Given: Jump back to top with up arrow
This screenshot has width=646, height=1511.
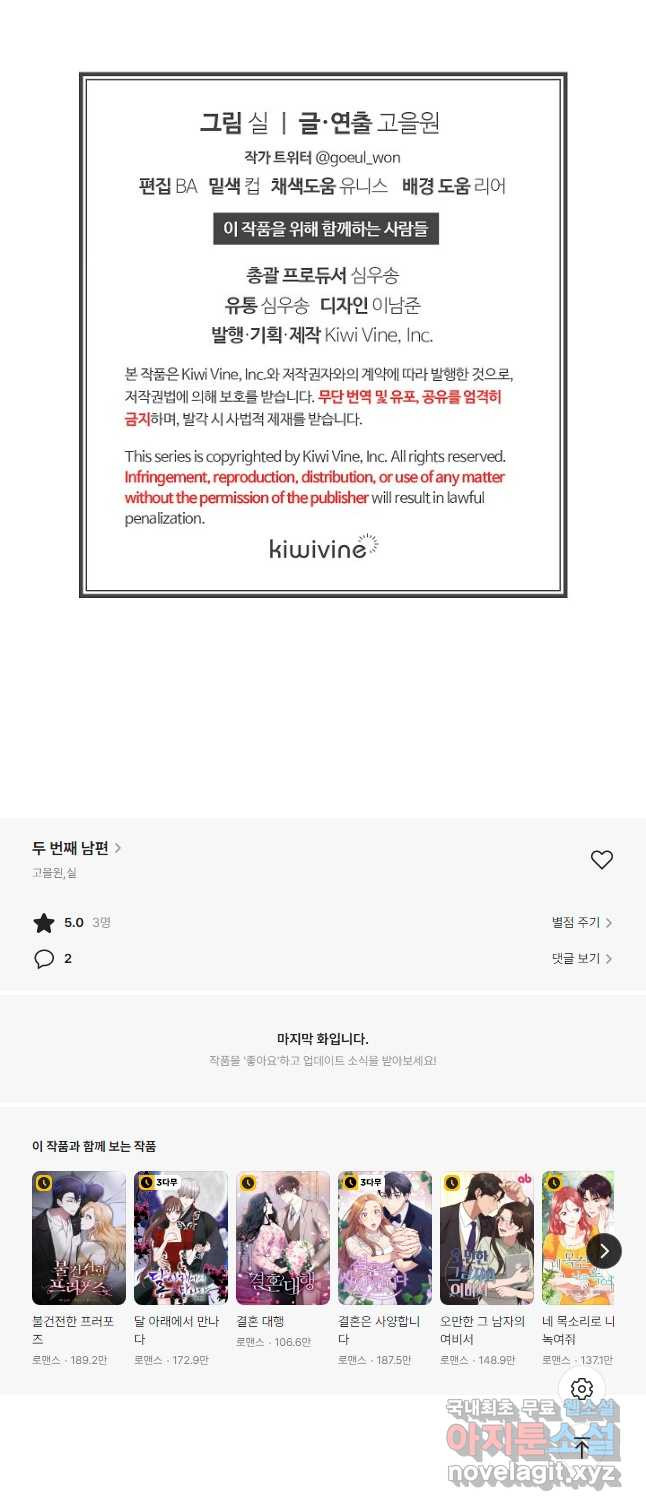Looking at the screenshot, I should 582,1447.
